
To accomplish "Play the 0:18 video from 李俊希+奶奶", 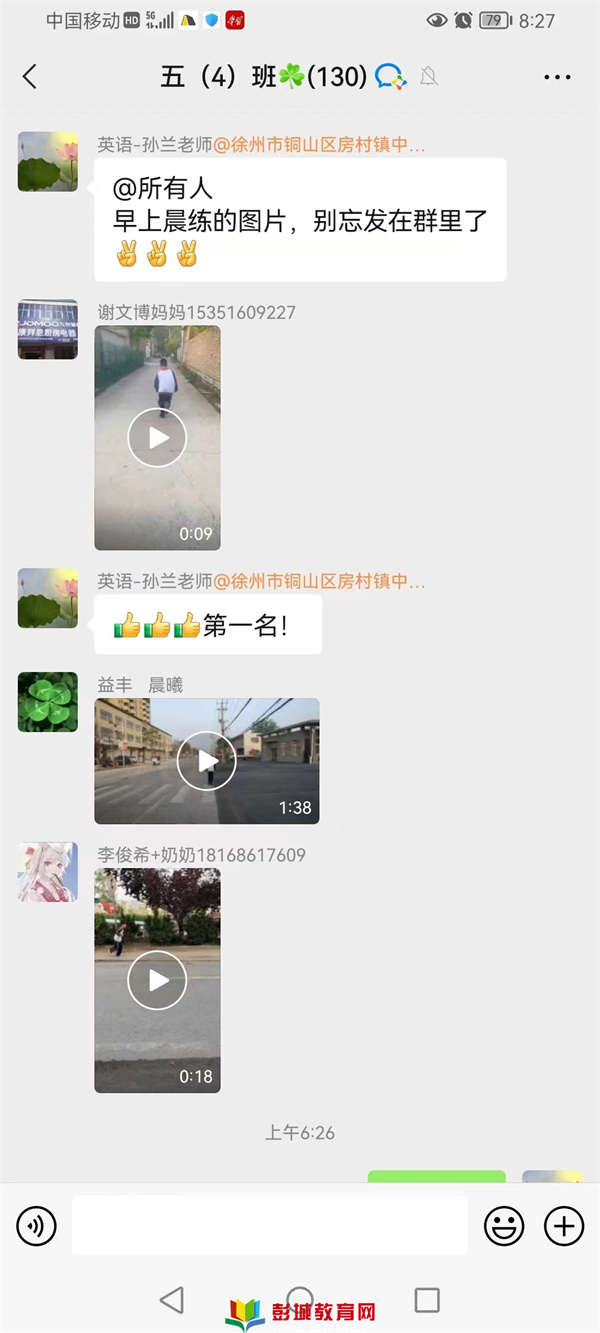I will point(157,980).
